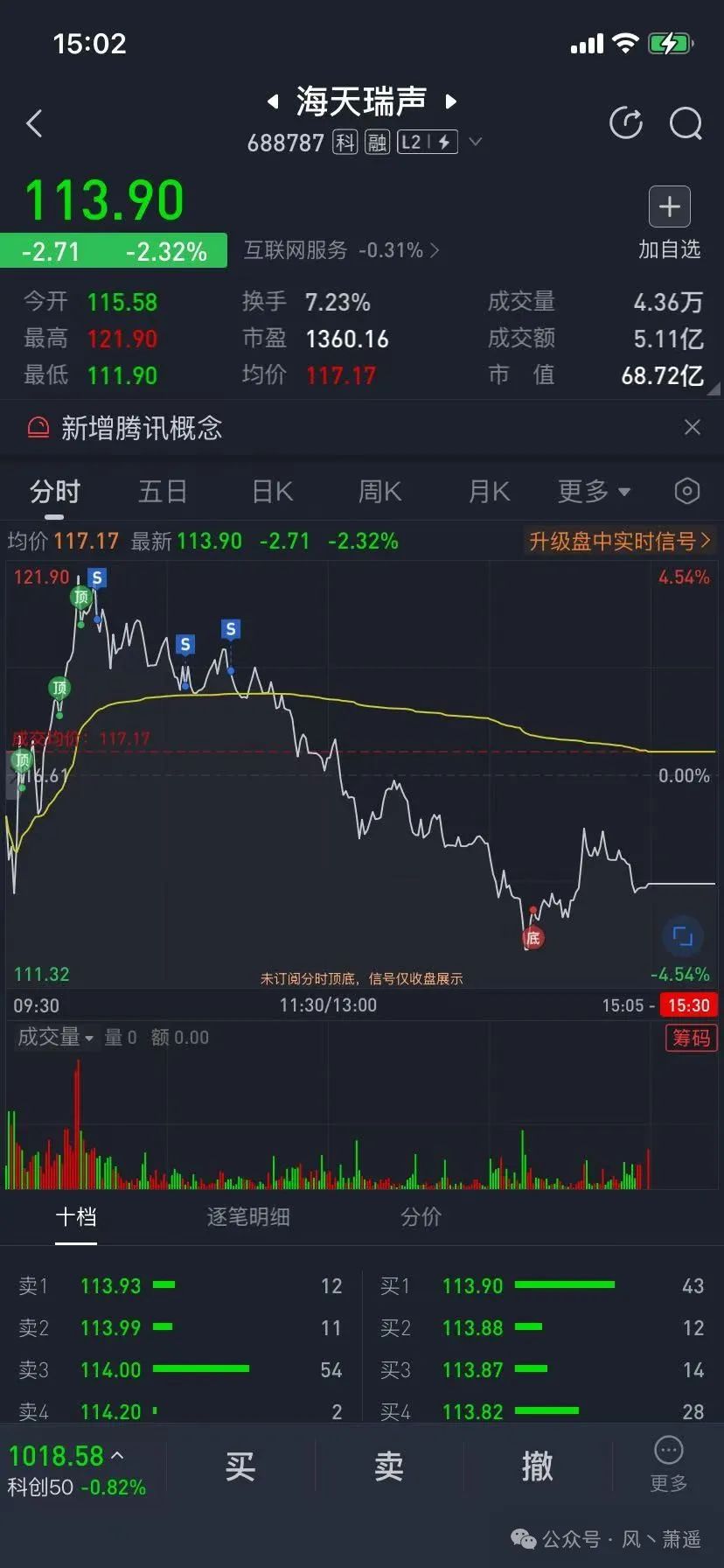Switch to the 分价 tab
The width and height of the screenshot is (724, 1568).
pos(421,1217)
